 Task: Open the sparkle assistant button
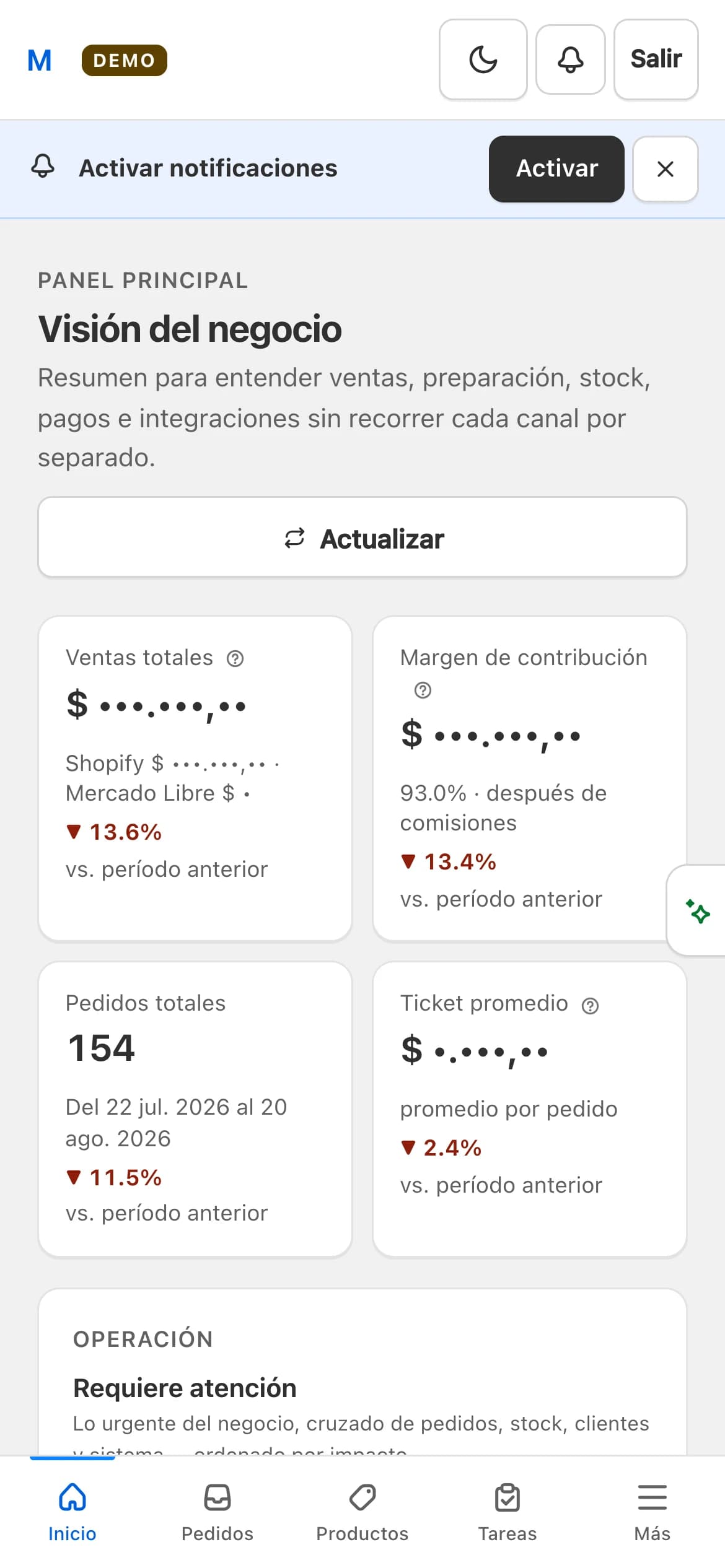click(698, 910)
